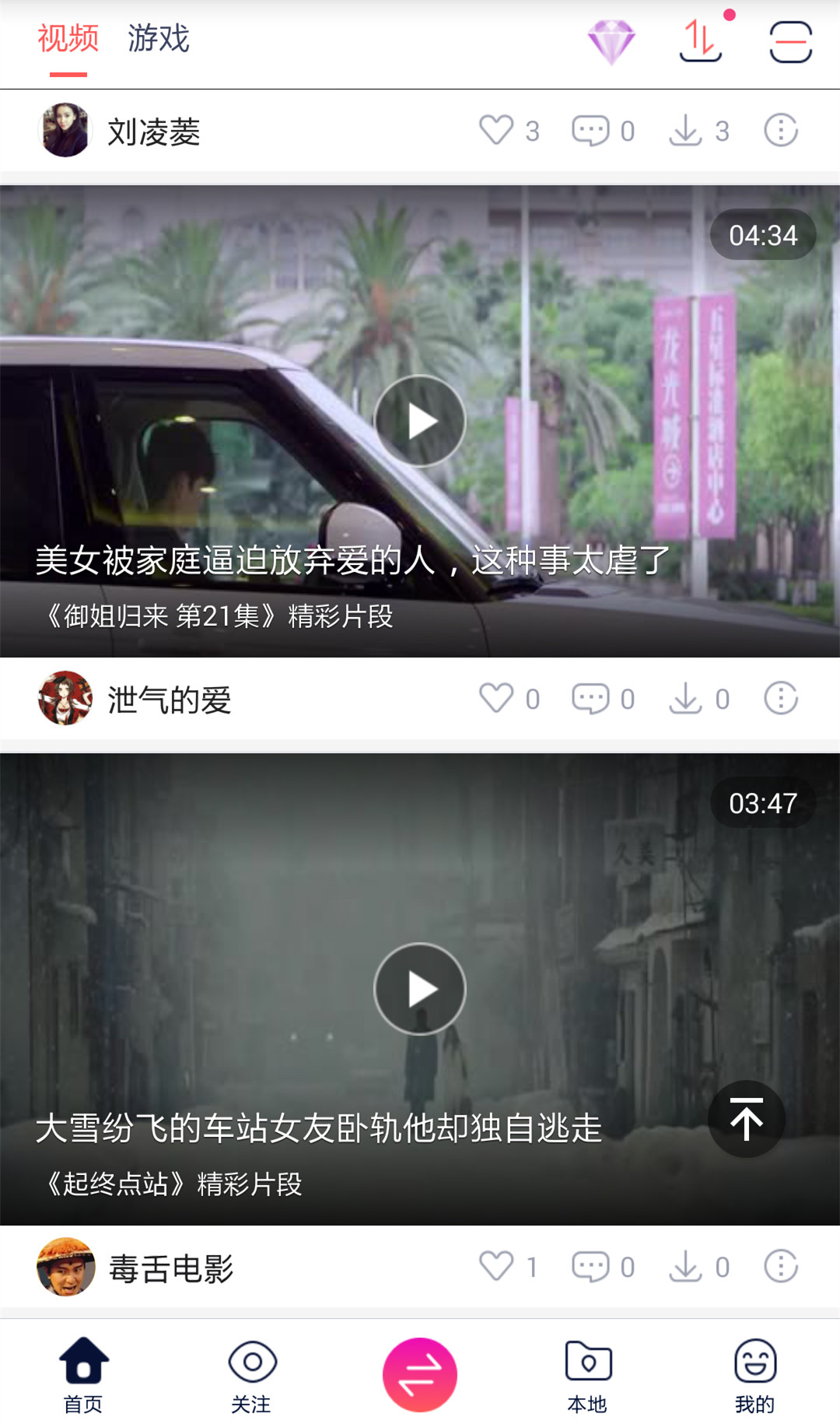Play the 起终点站 clip
The image size is (840, 1424).
tap(420, 989)
